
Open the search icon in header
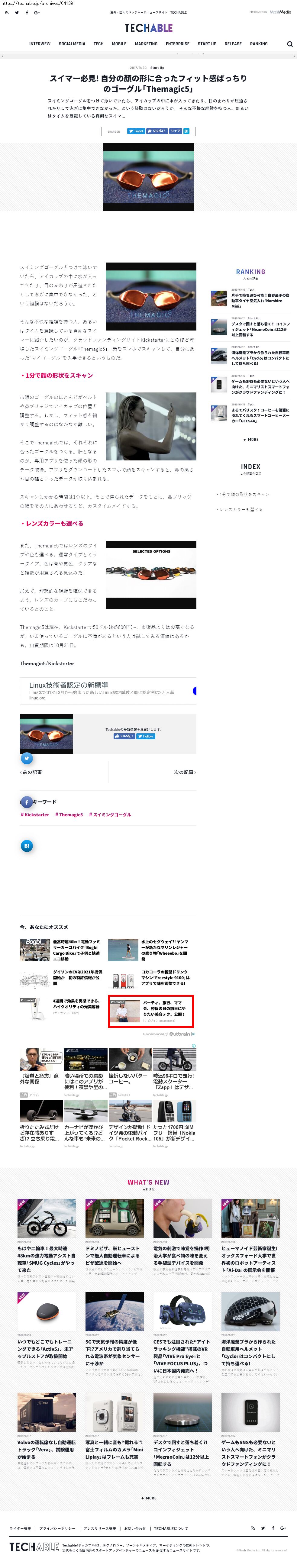point(290,44)
